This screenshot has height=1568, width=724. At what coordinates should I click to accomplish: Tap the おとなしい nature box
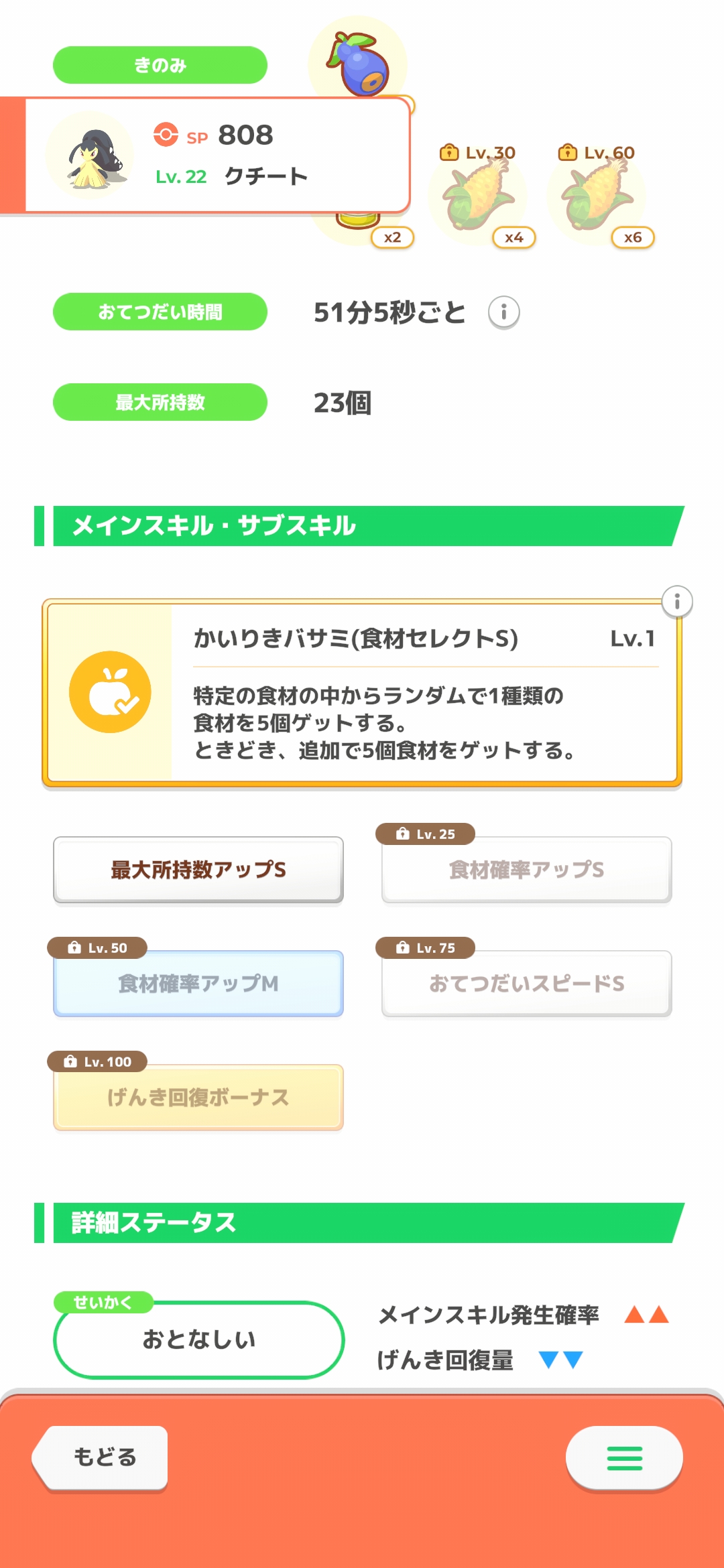tap(198, 1340)
